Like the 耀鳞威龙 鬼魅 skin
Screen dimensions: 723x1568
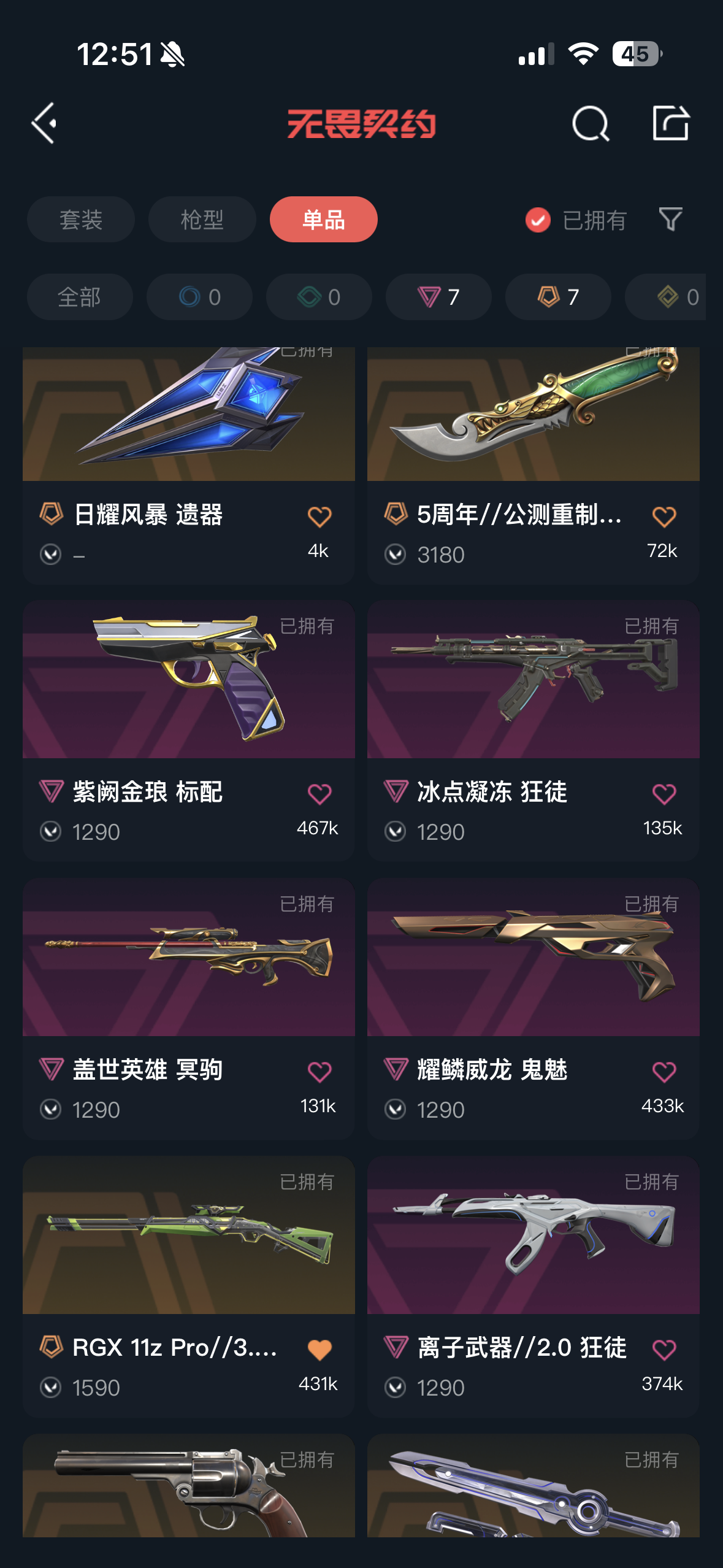tap(664, 1072)
